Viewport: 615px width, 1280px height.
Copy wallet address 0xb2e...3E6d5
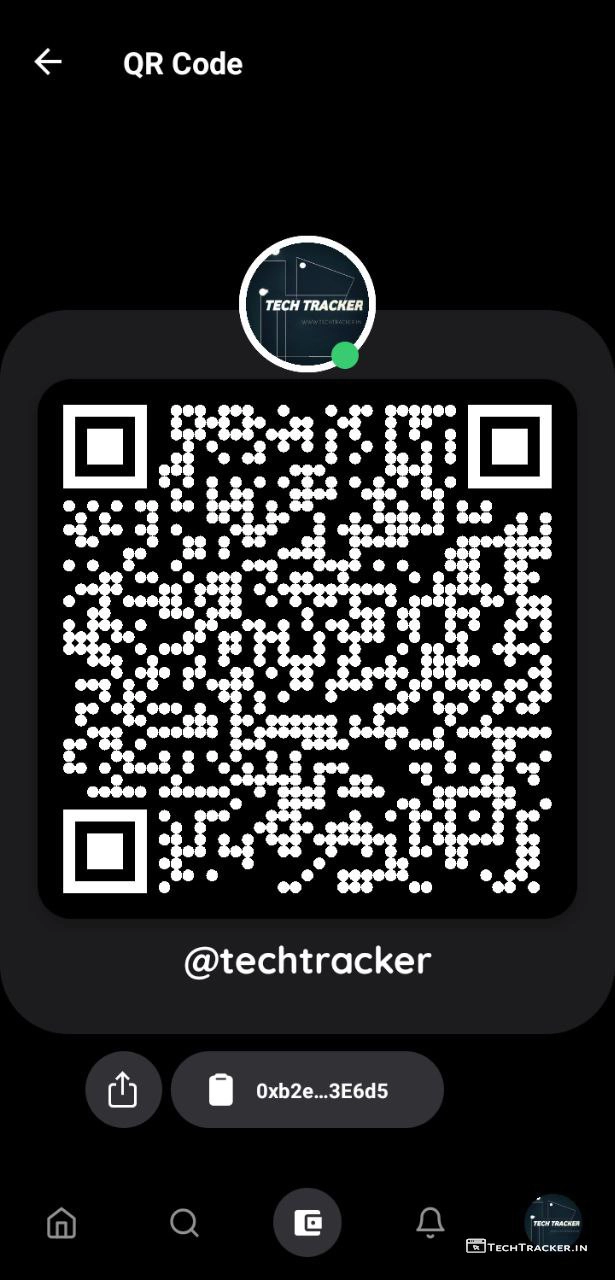[307, 1090]
